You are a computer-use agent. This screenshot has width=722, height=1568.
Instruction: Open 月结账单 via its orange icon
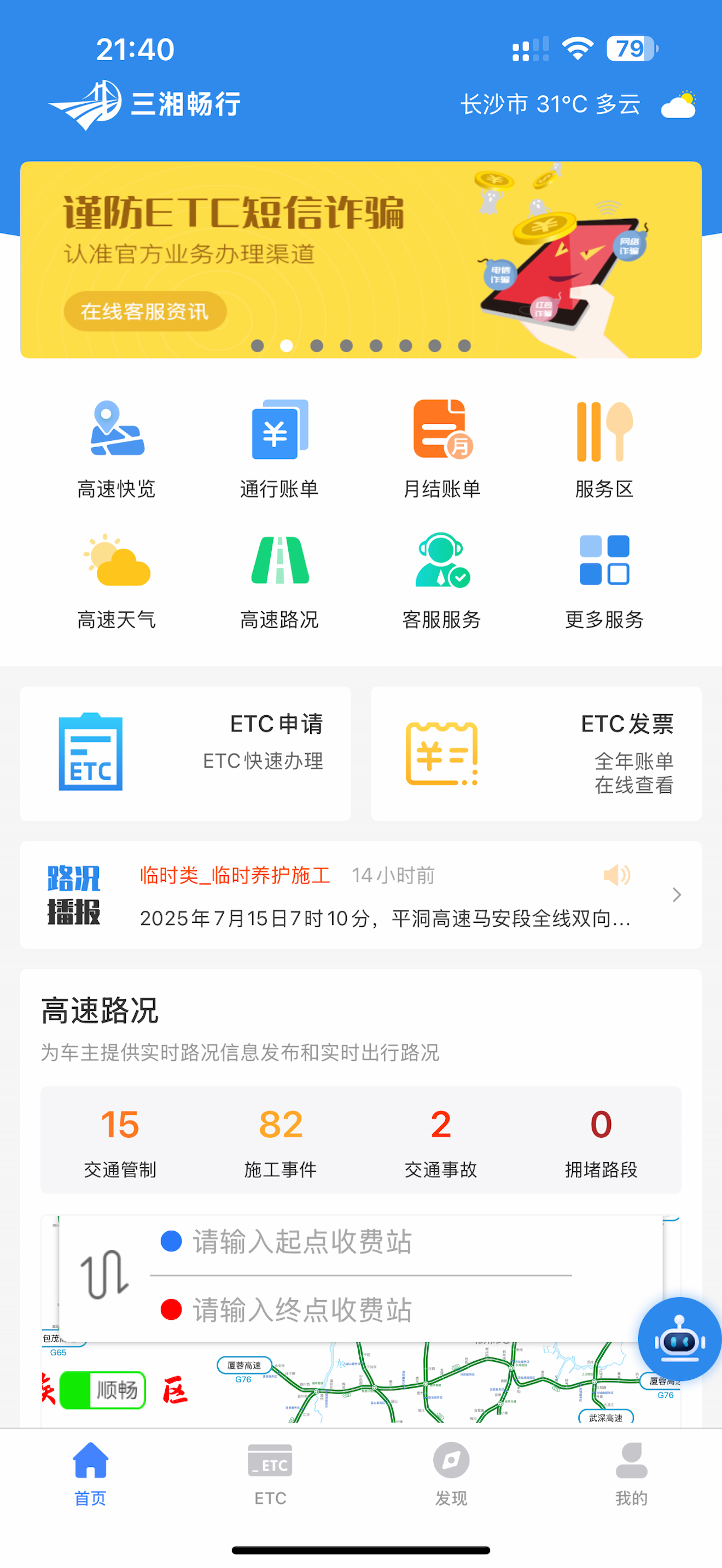click(441, 432)
